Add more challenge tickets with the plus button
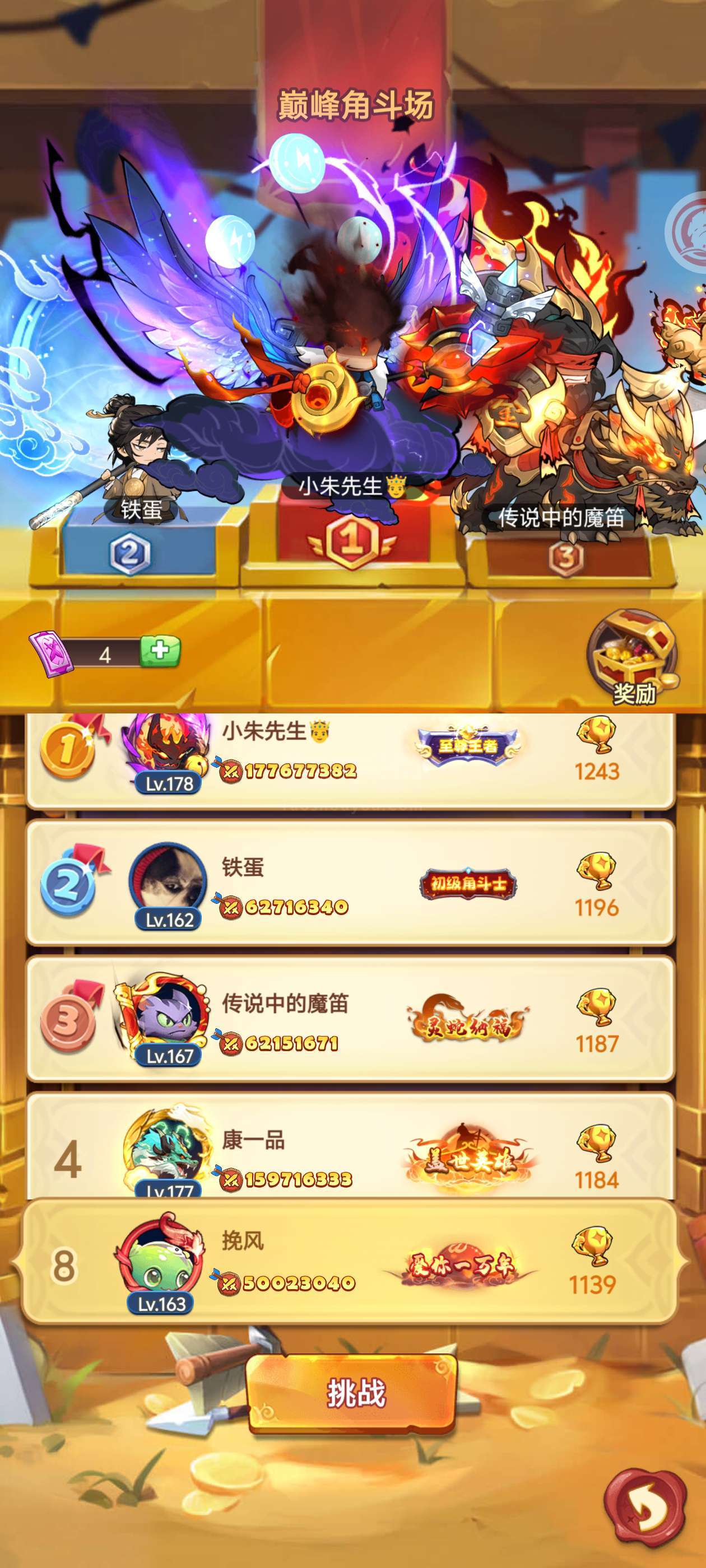The width and height of the screenshot is (706, 1568). [x=160, y=651]
